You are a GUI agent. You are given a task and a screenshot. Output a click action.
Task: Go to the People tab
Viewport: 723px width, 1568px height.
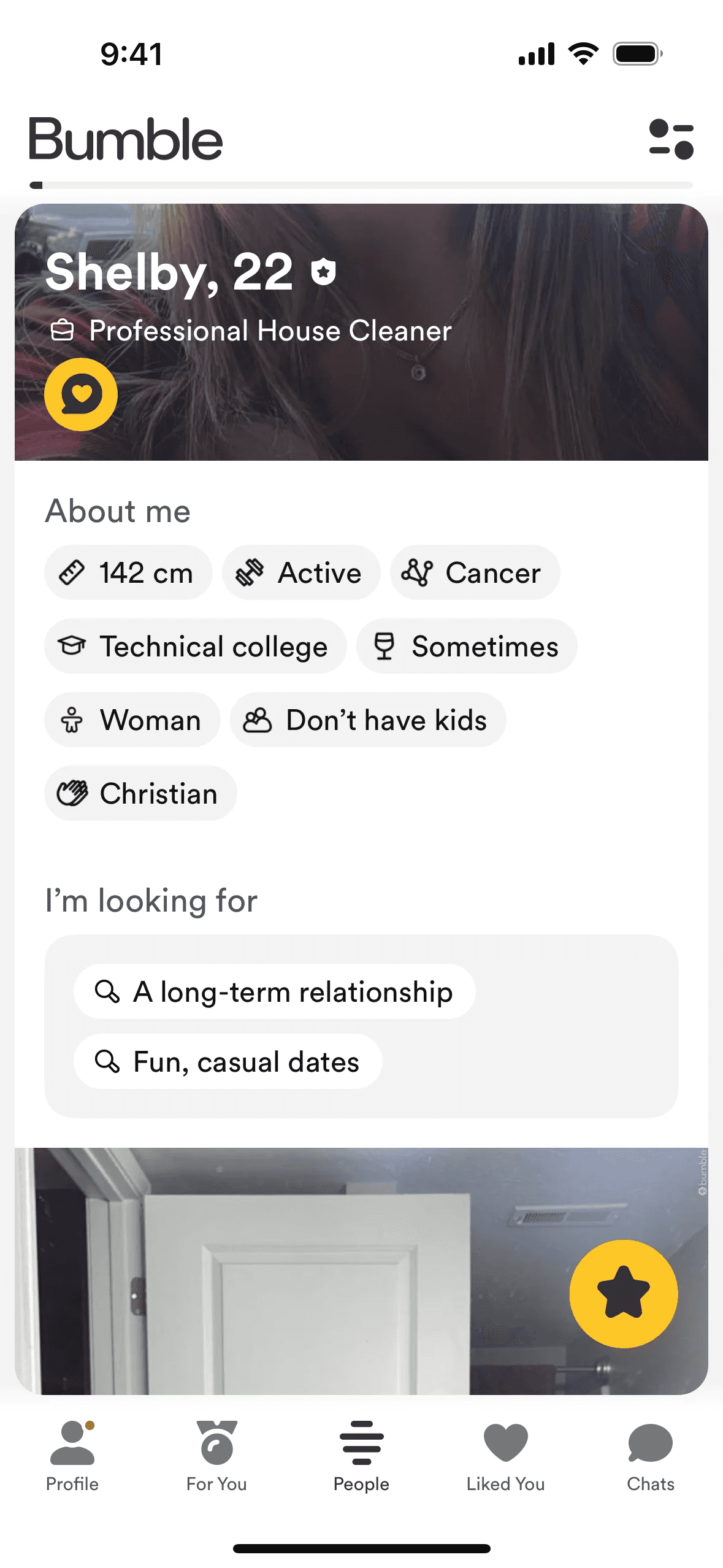[x=361, y=1455]
